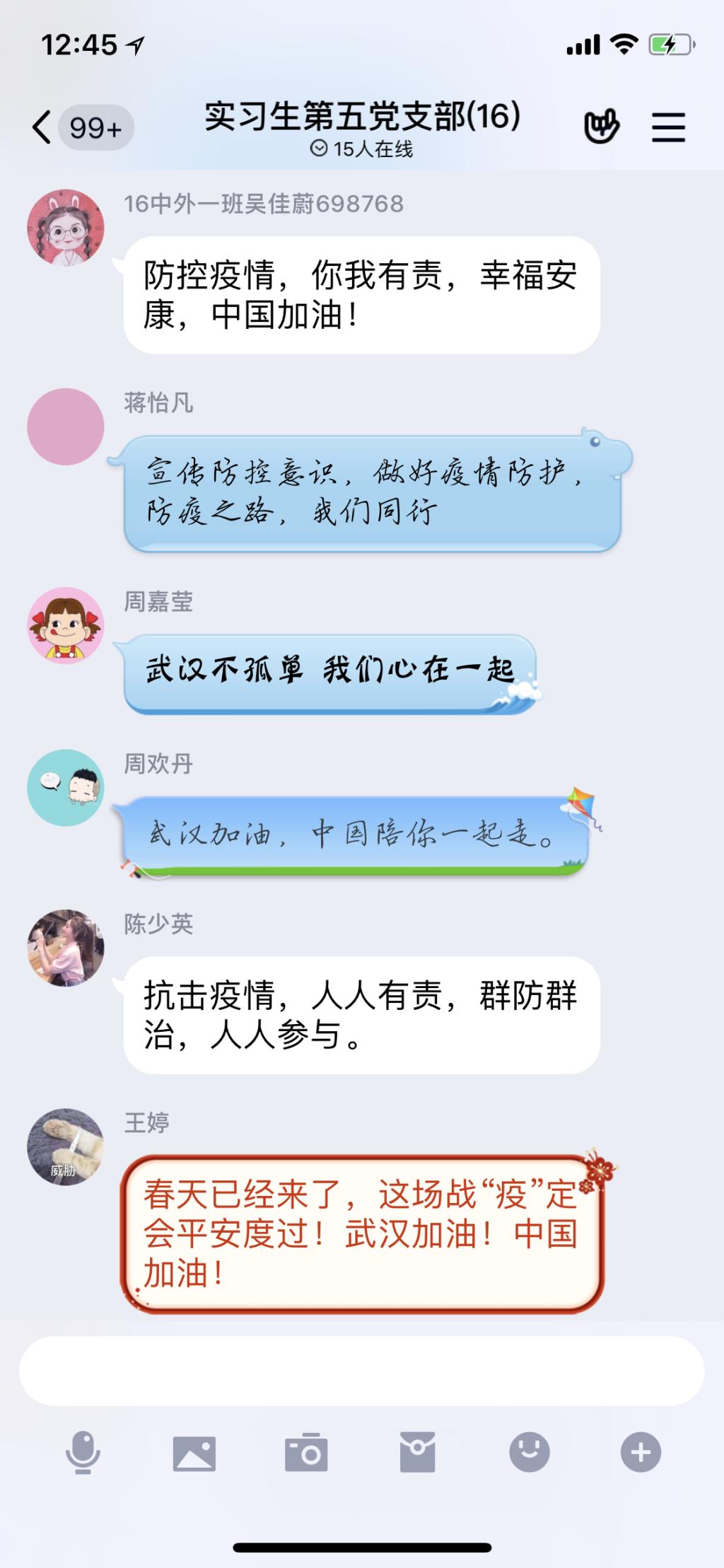The width and height of the screenshot is (724, 1568).
Task: Go back to the message list
Action: coord(42,127)
